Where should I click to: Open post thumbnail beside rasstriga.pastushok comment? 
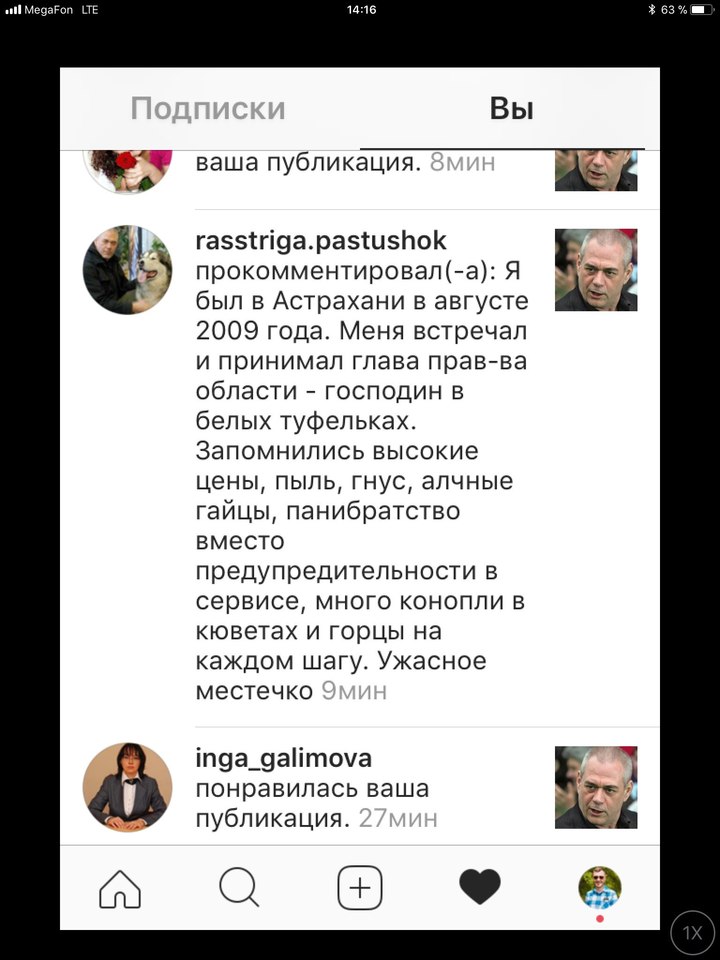point(596,270)
